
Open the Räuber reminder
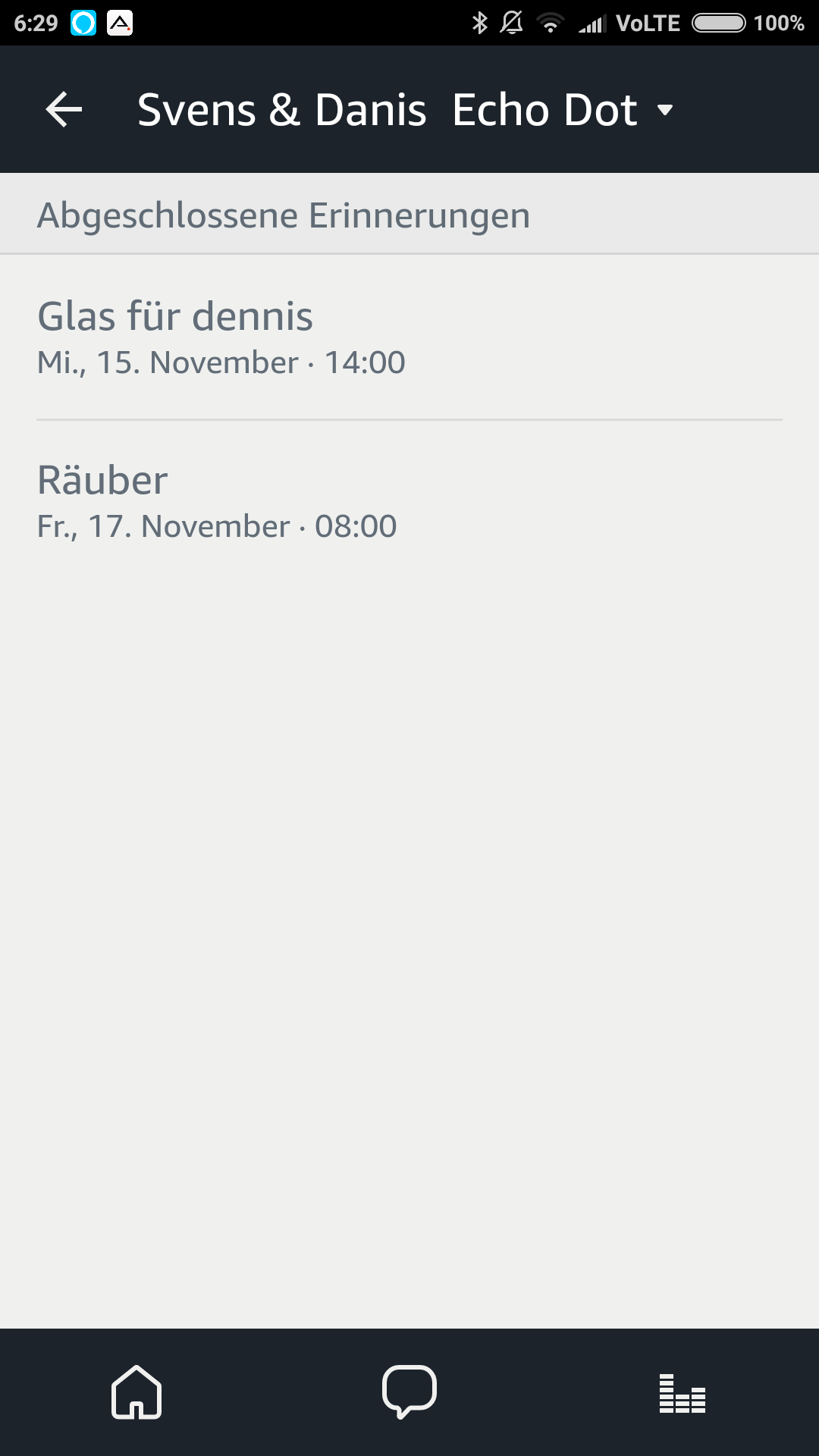(x=409, y=501)
